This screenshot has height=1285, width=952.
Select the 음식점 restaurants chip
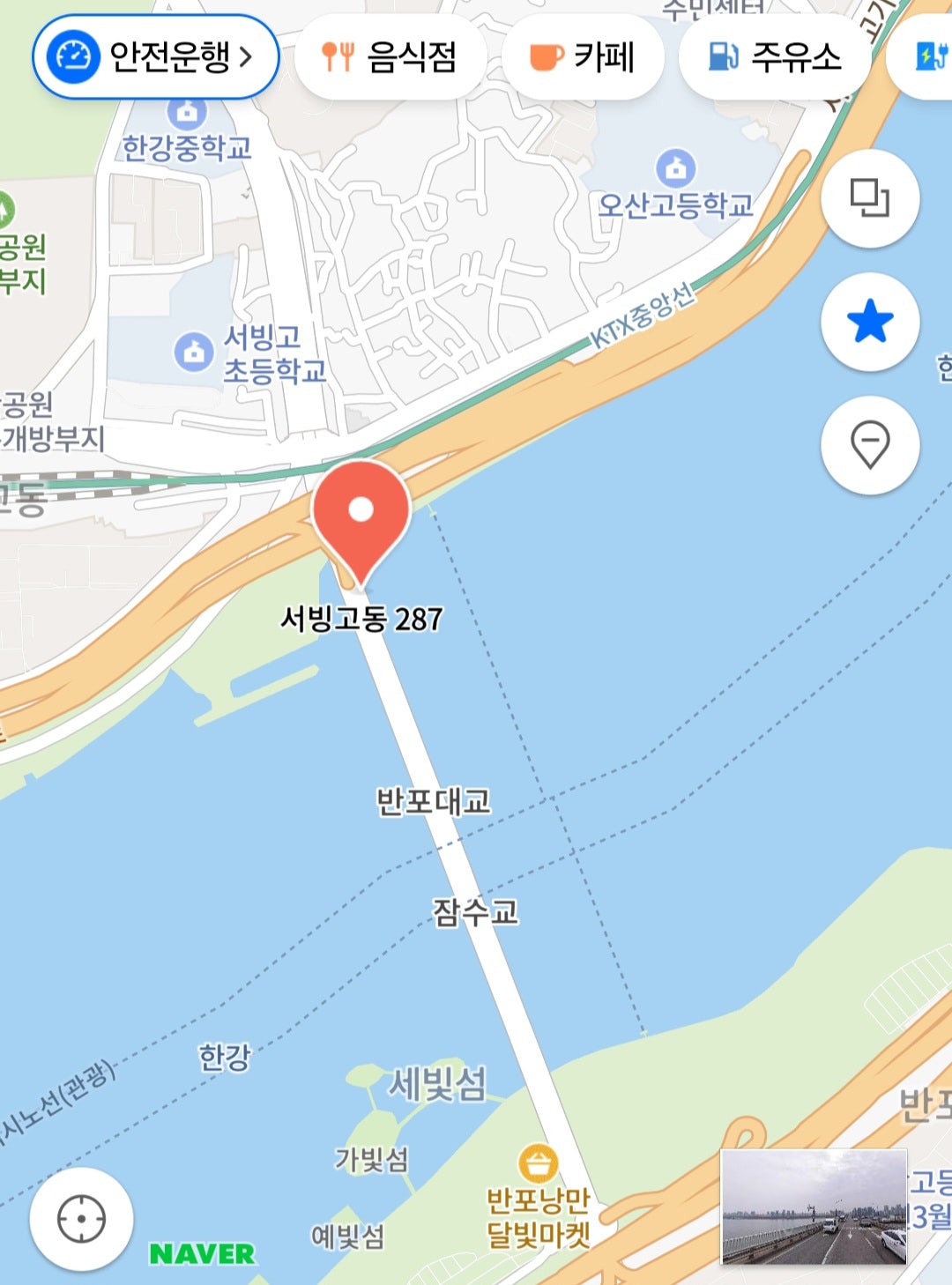390,57
